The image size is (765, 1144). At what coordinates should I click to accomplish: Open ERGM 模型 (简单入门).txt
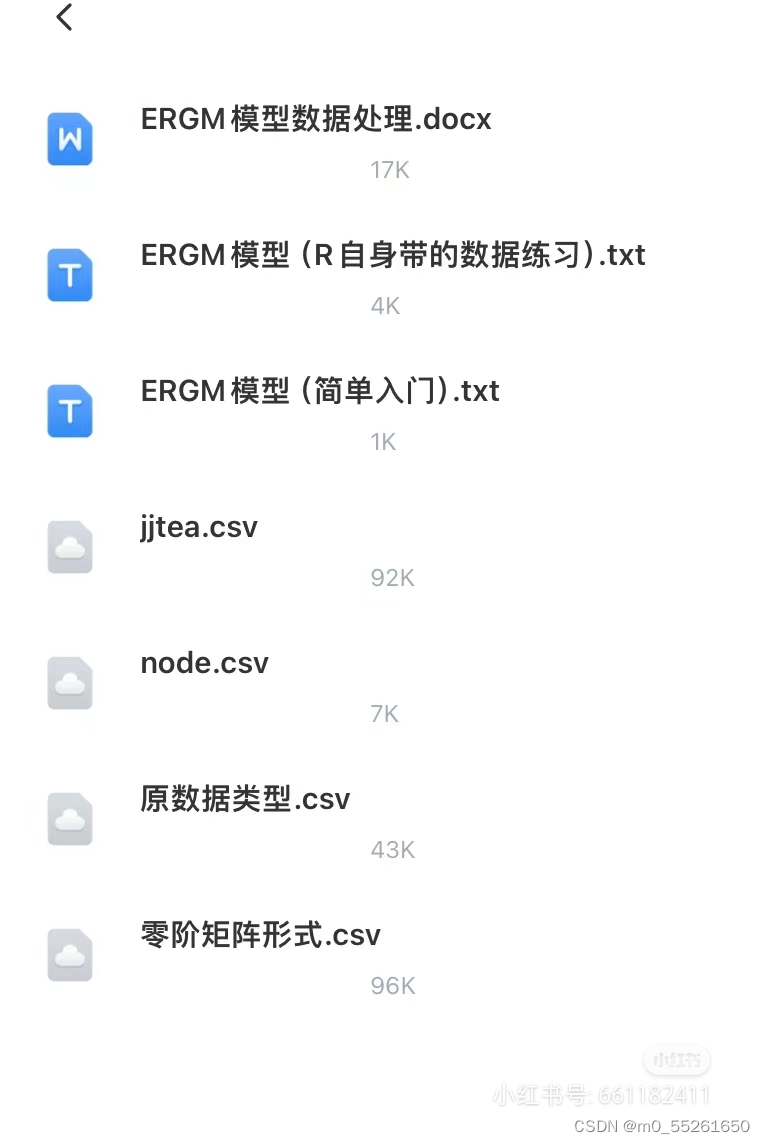[319, 390]
